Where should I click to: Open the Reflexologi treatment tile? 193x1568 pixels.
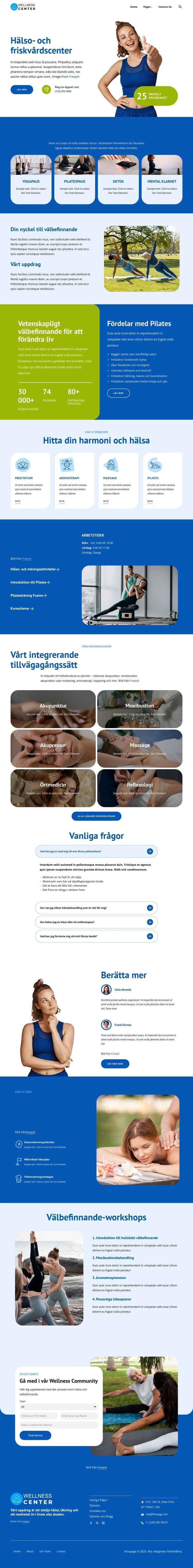pos(139,788)
